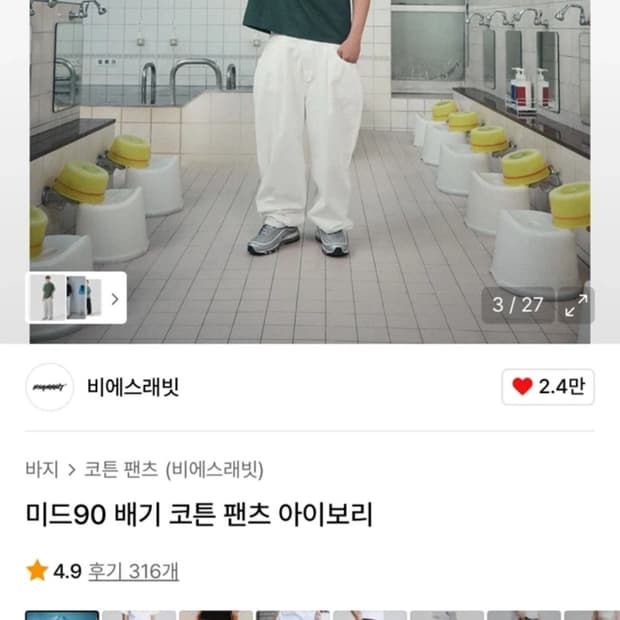Open the 비에스래빗 brand page
The width and height of the screenshot is (620, 620).
pyautogui.click(x=133, y=387)
